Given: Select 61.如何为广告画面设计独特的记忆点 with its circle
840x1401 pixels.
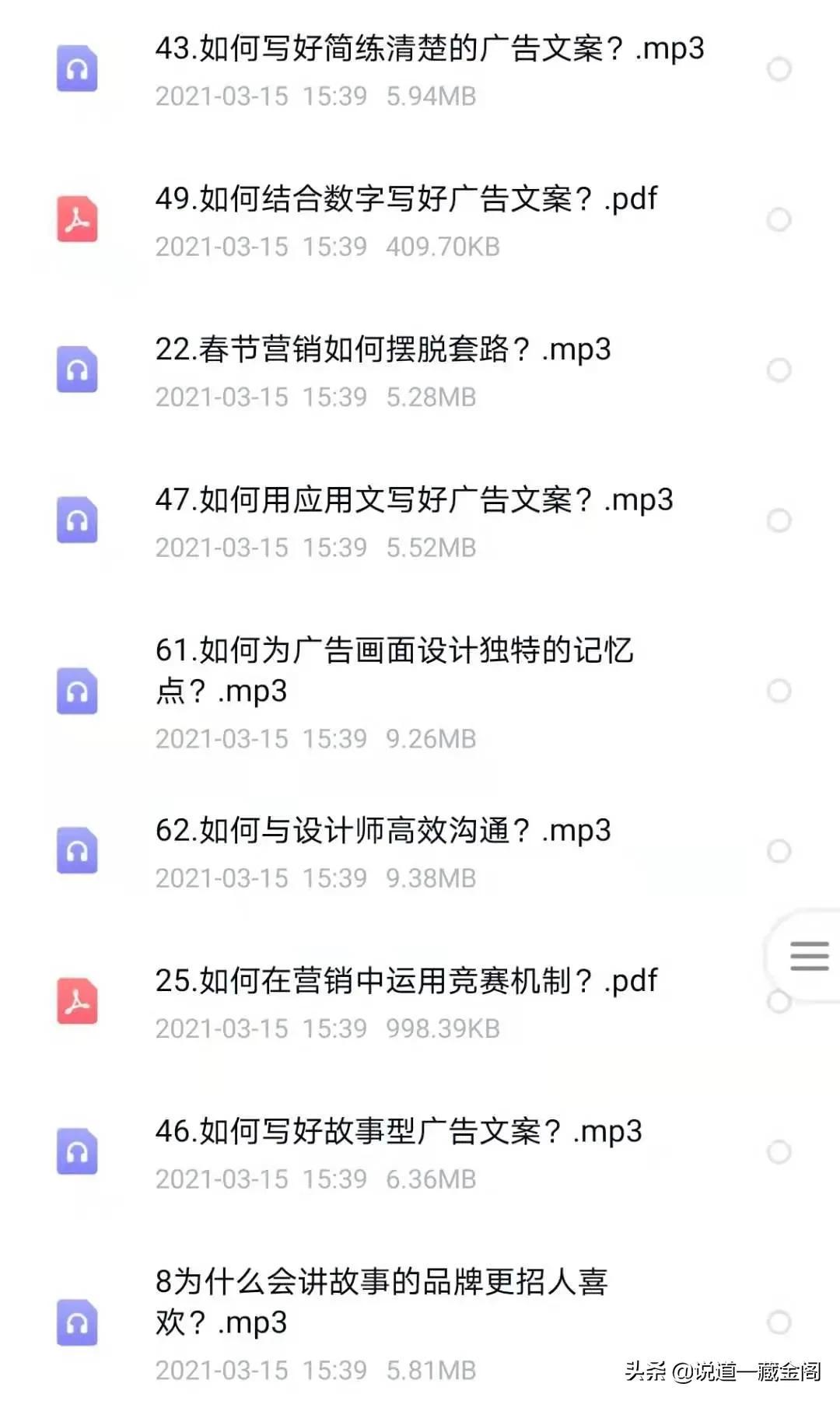Looking at the screenshot, I should [779, 691].
